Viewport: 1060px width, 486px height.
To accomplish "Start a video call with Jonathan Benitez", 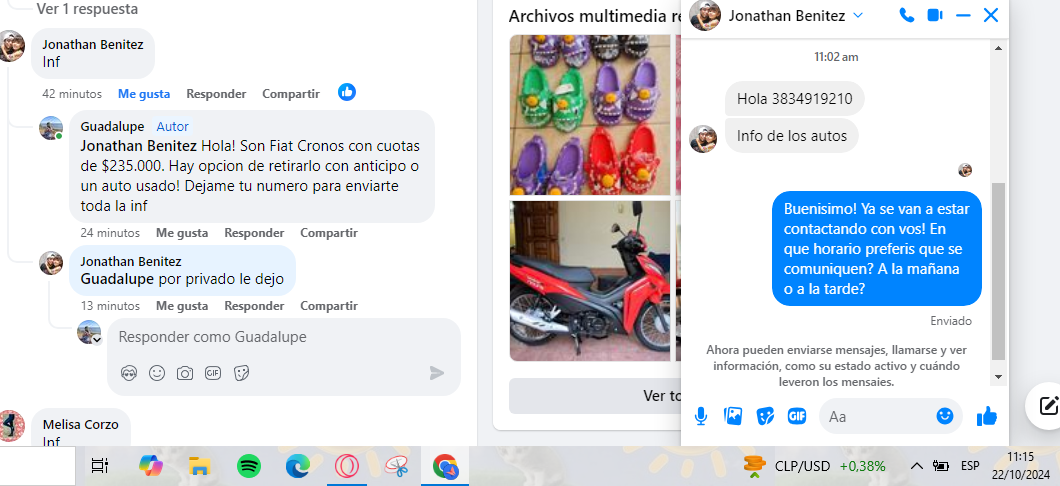I will pos(935,15).
